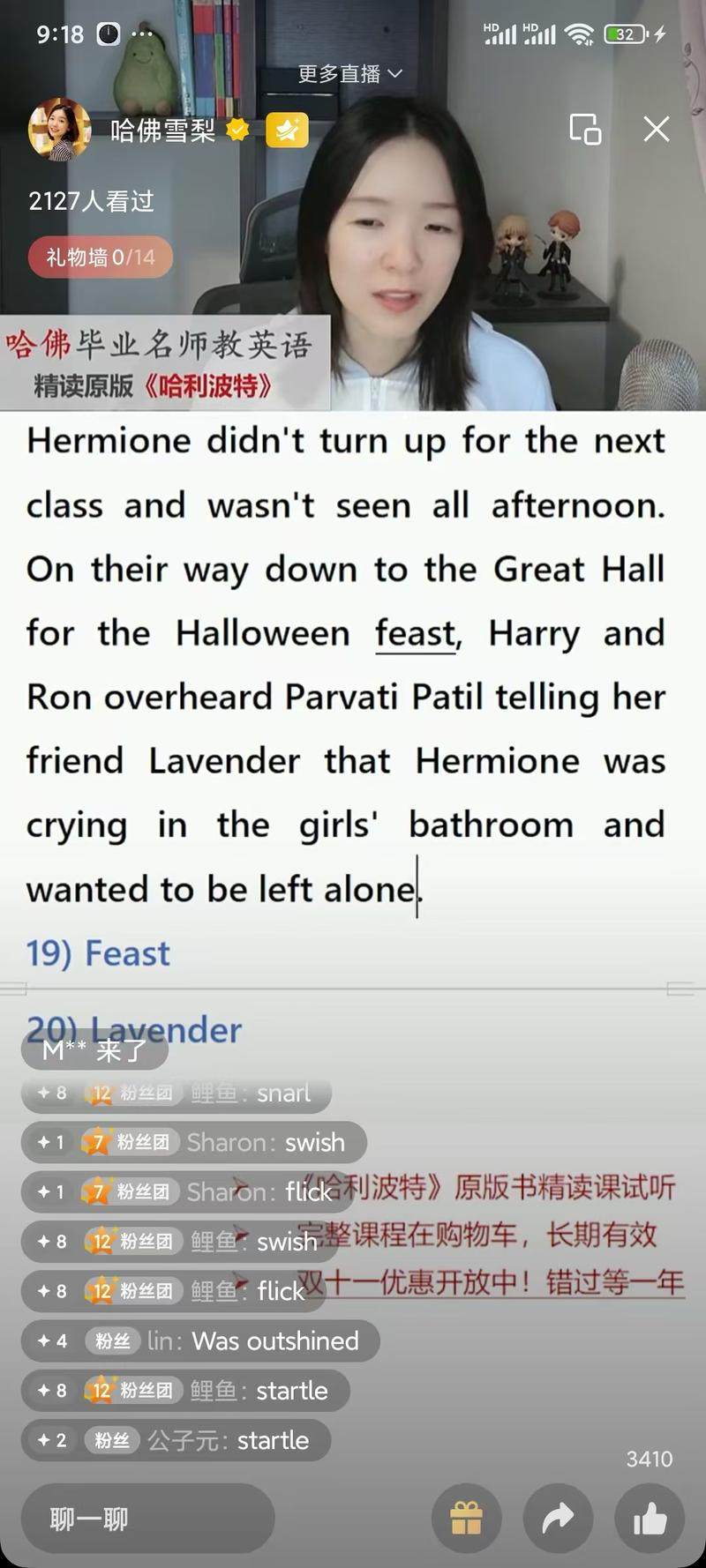Open the 聊一聊 chat input

pyautogui.click(x=147, y=1519)
